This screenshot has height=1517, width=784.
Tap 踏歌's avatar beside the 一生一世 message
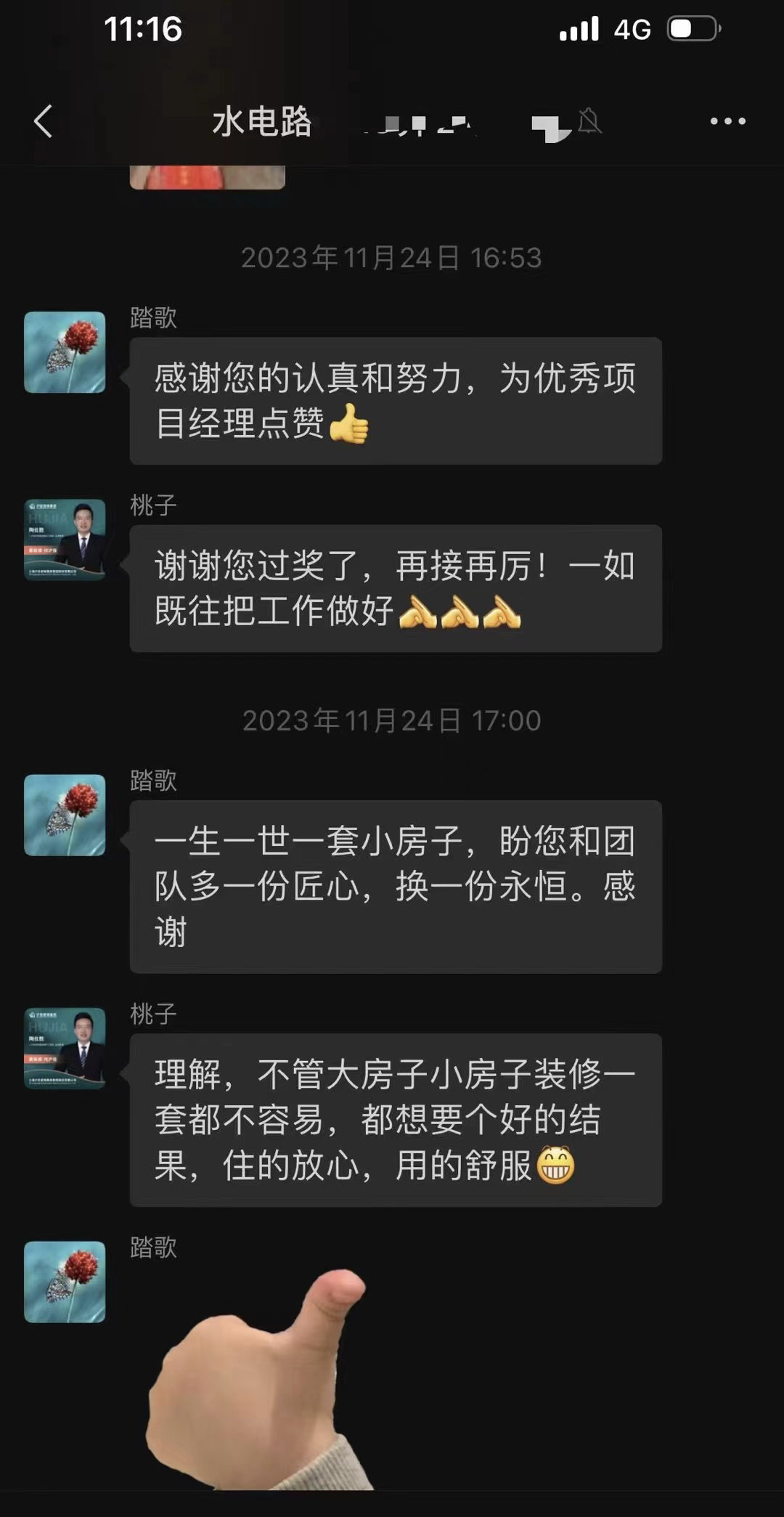(65, 815)
